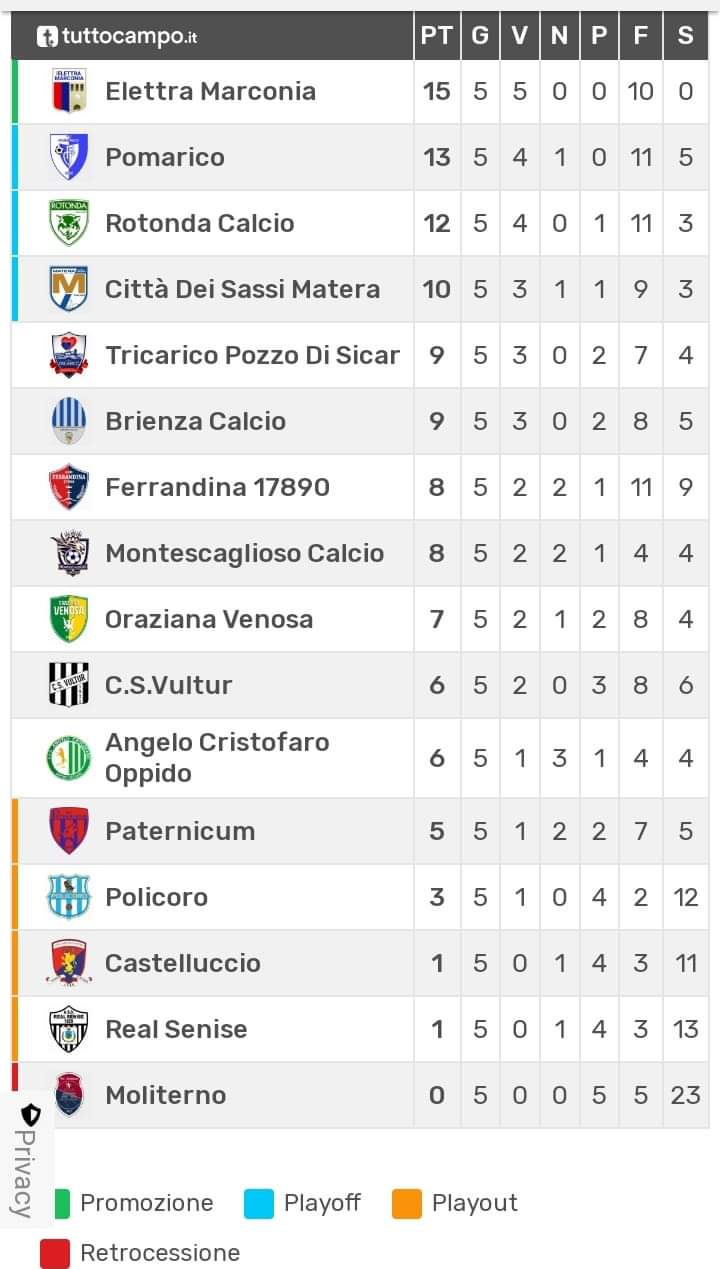
Task: Open Montescaglioso Calcio team page
Action: pos(245,553)
